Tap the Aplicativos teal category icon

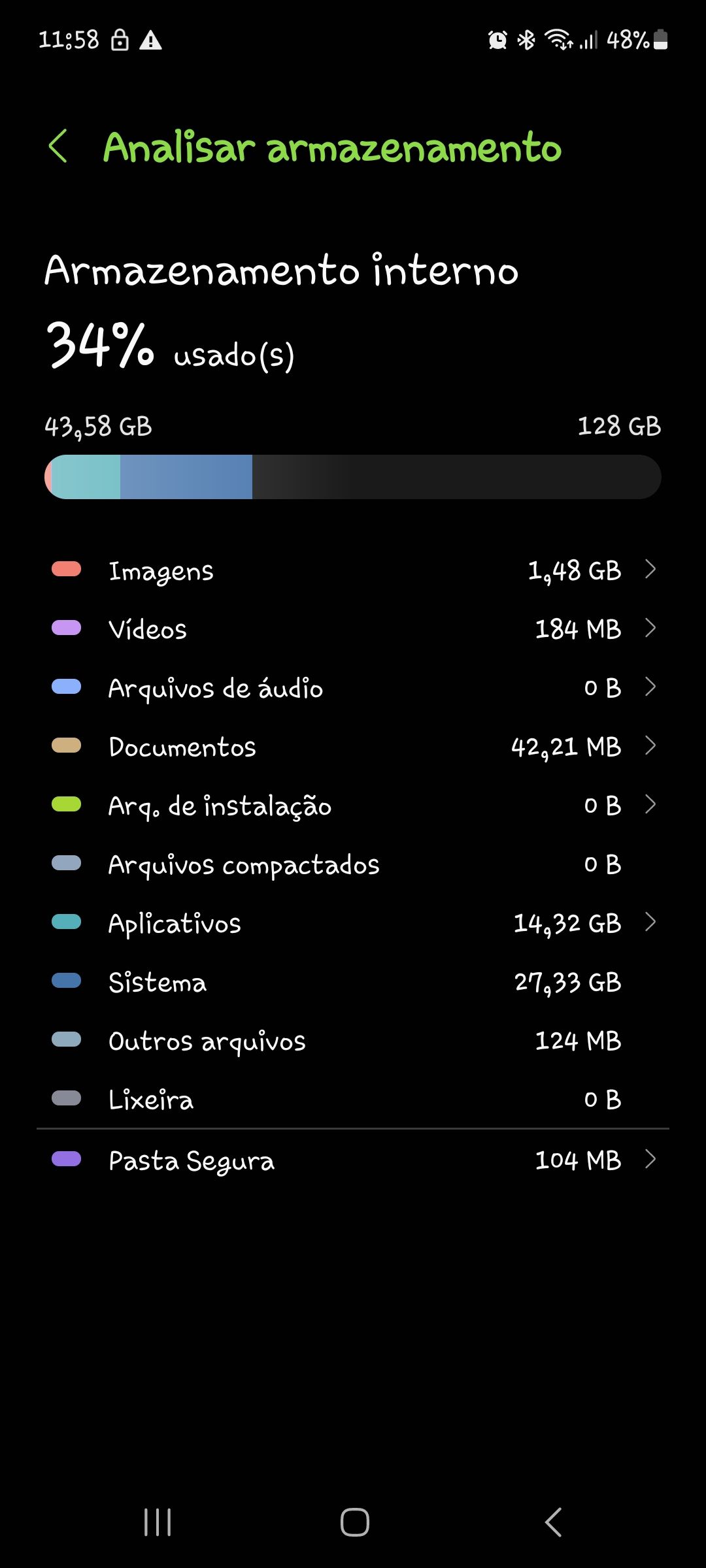pyautogui.click(x=67, y=922)
